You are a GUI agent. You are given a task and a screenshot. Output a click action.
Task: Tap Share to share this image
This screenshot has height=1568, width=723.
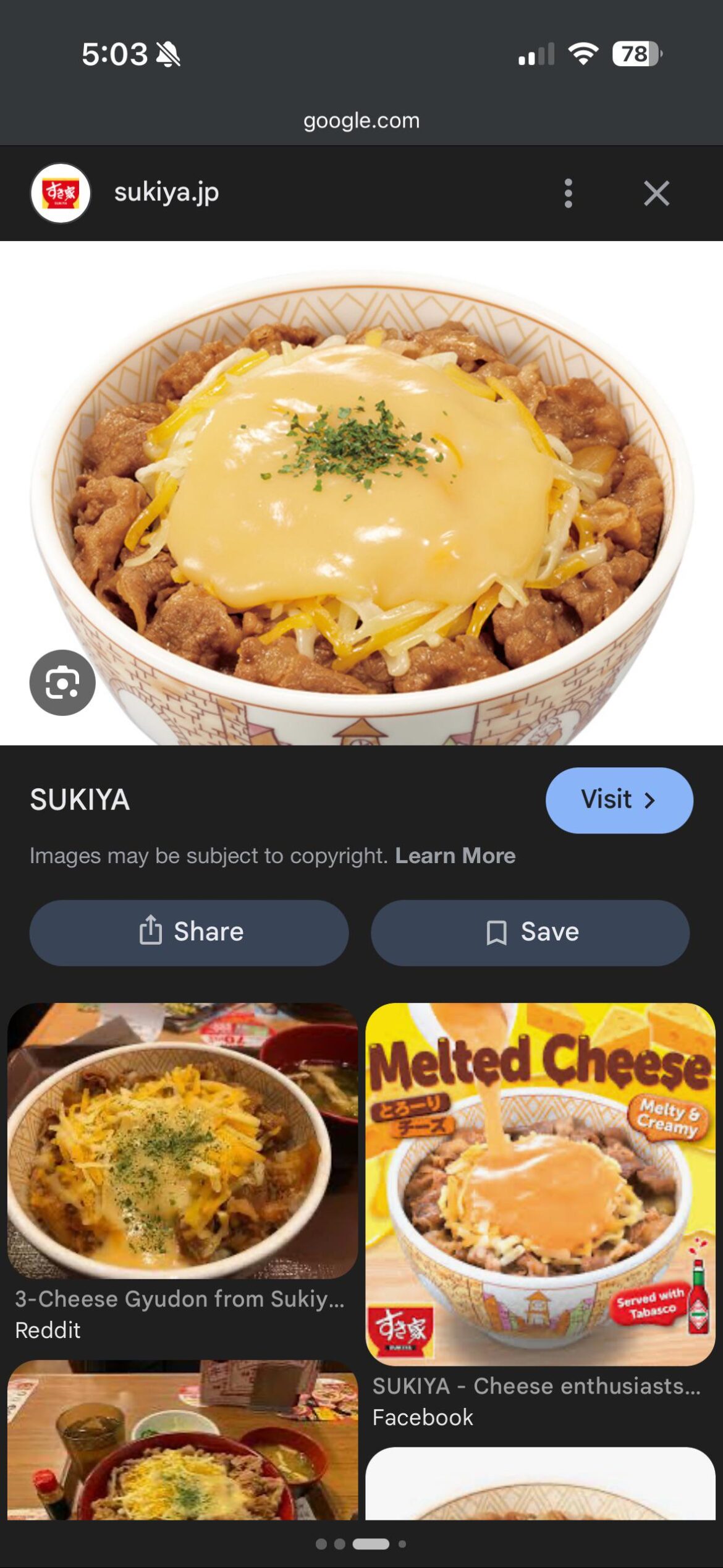(x=190, y=931)
